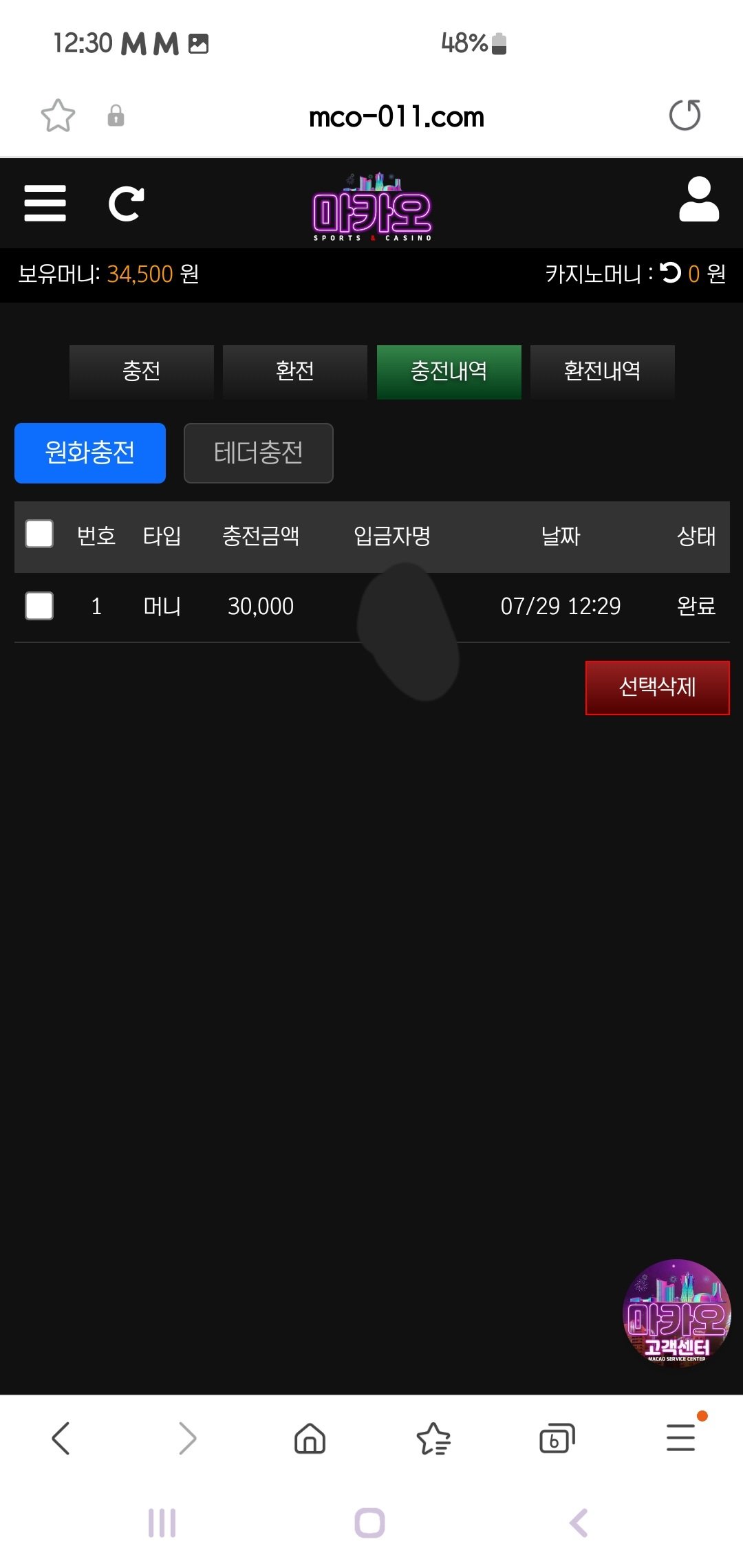Screen dimensions: 743x1568
Task: Go back using browser back arrow
Action: point(61,1438)
